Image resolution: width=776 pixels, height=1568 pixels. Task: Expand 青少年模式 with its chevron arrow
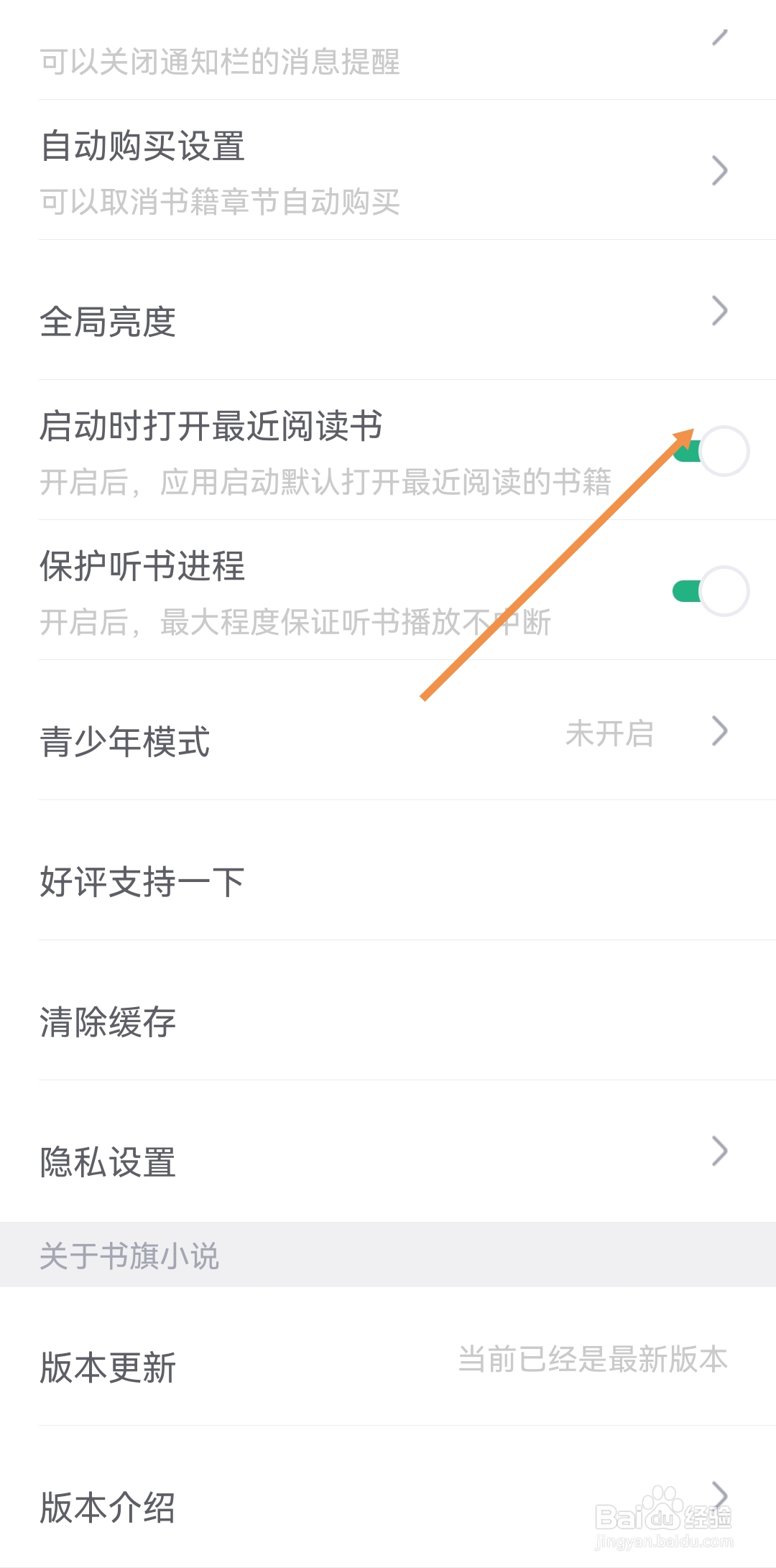click(x=722, y=732)
